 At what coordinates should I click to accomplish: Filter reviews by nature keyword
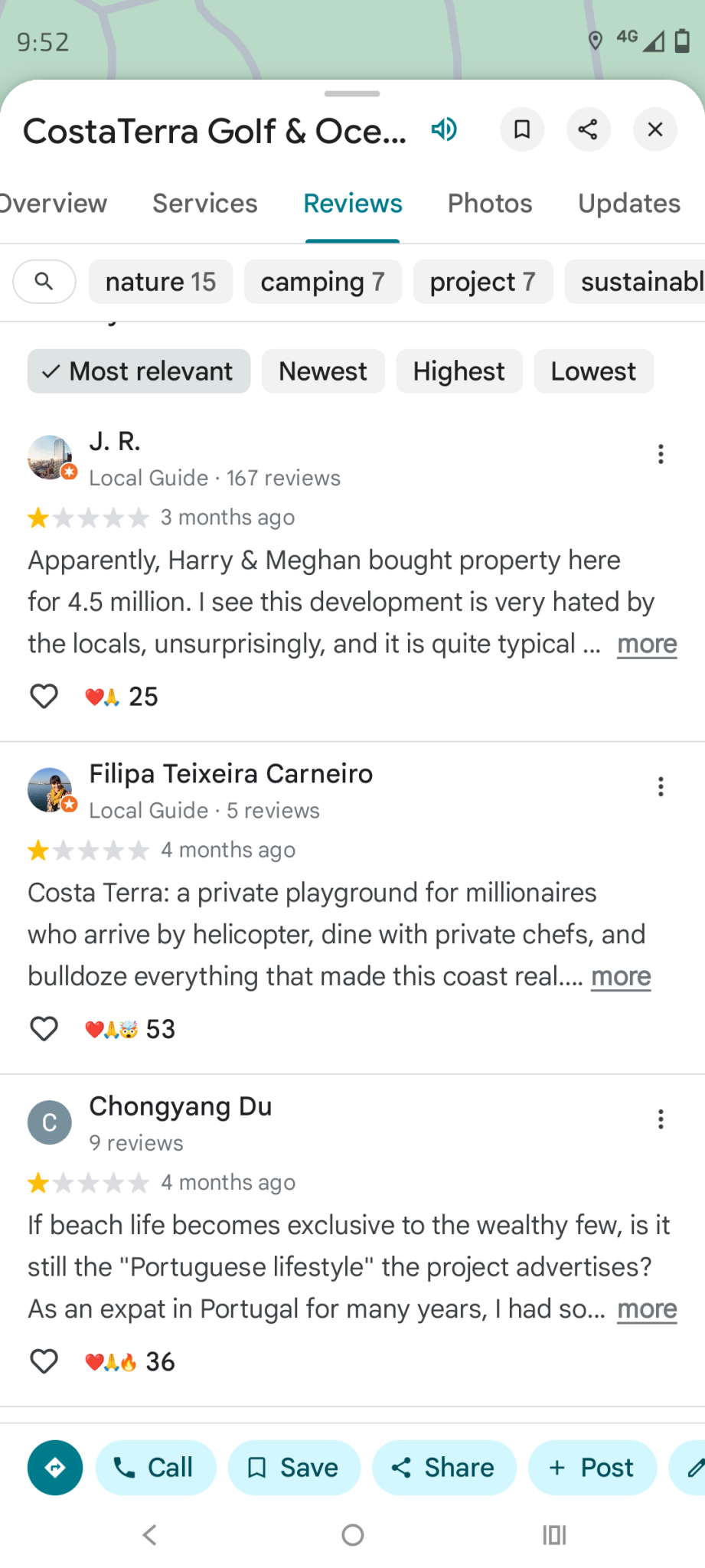[161, 282]
